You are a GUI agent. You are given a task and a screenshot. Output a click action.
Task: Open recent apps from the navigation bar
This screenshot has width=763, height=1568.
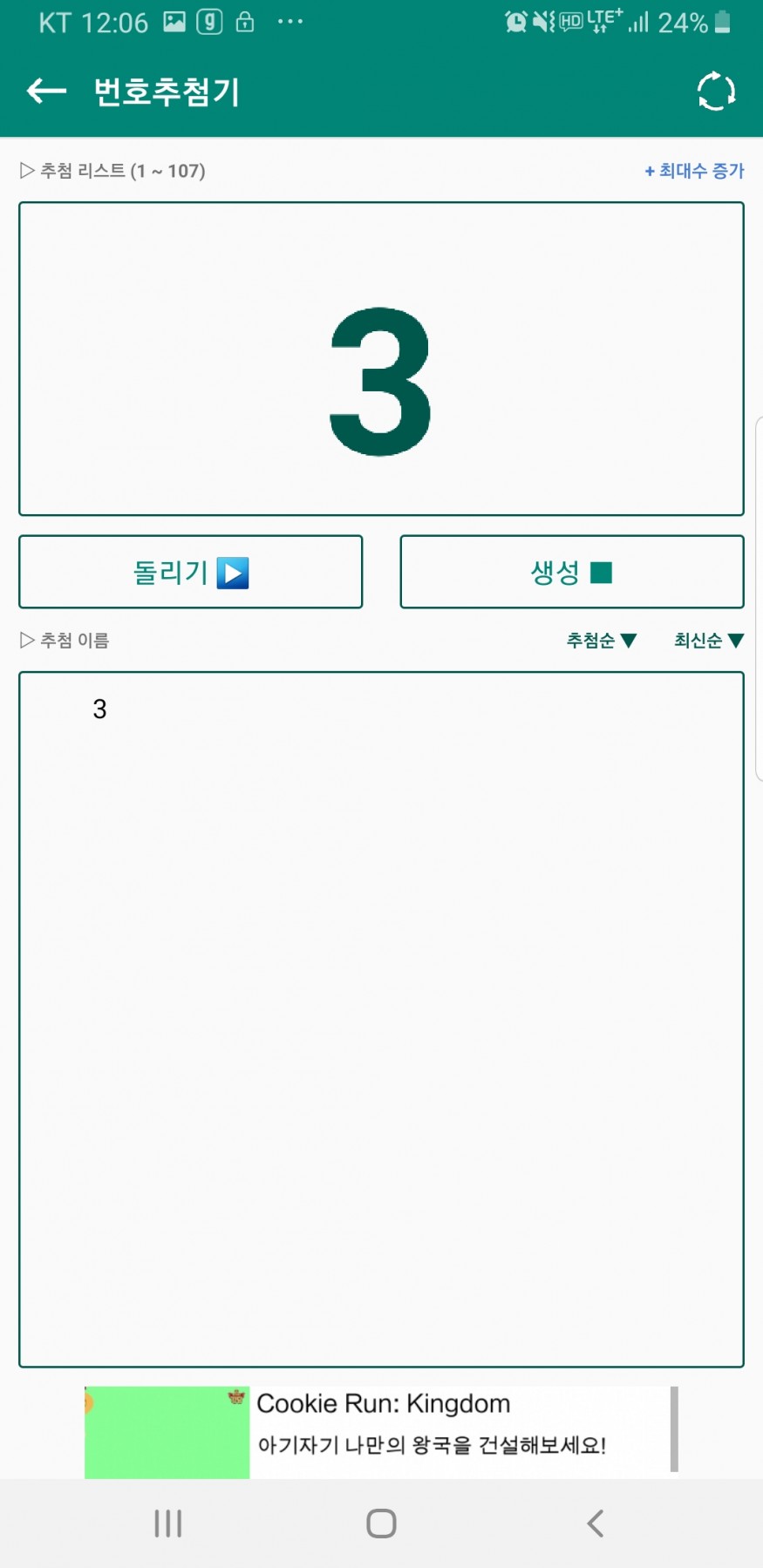[x=167, y=1524]
